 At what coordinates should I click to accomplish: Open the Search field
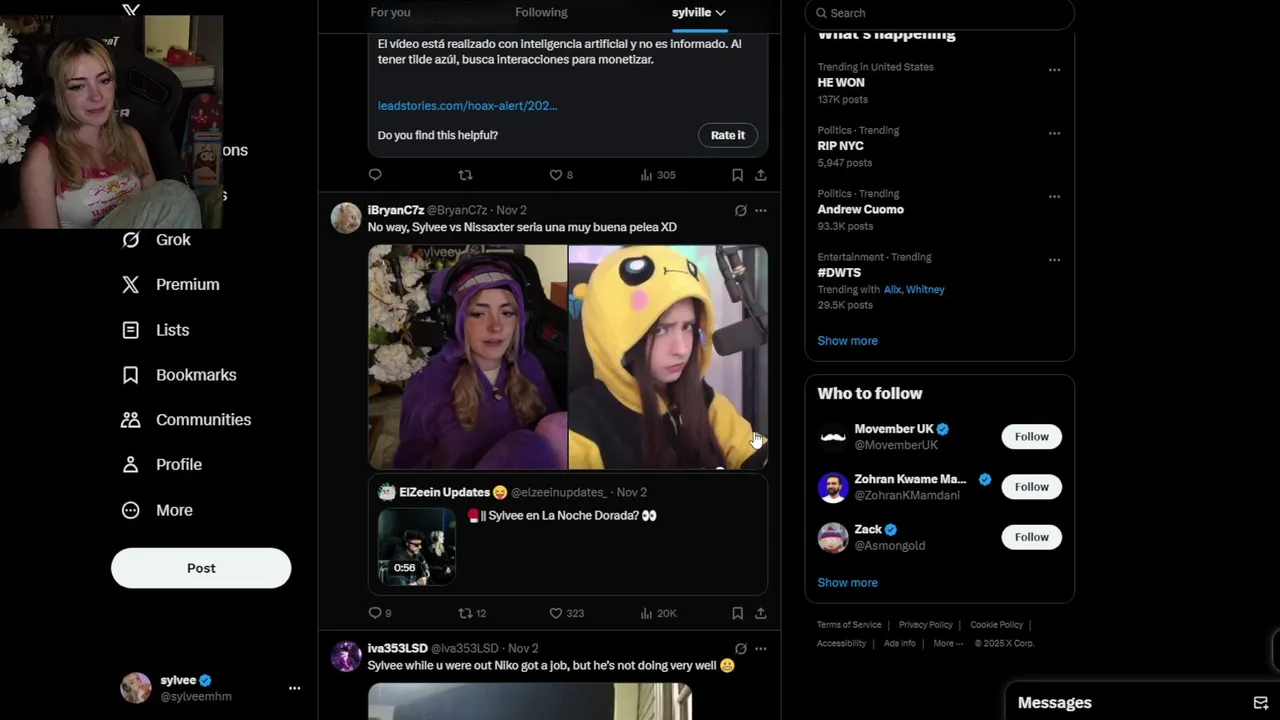point(940,13)
